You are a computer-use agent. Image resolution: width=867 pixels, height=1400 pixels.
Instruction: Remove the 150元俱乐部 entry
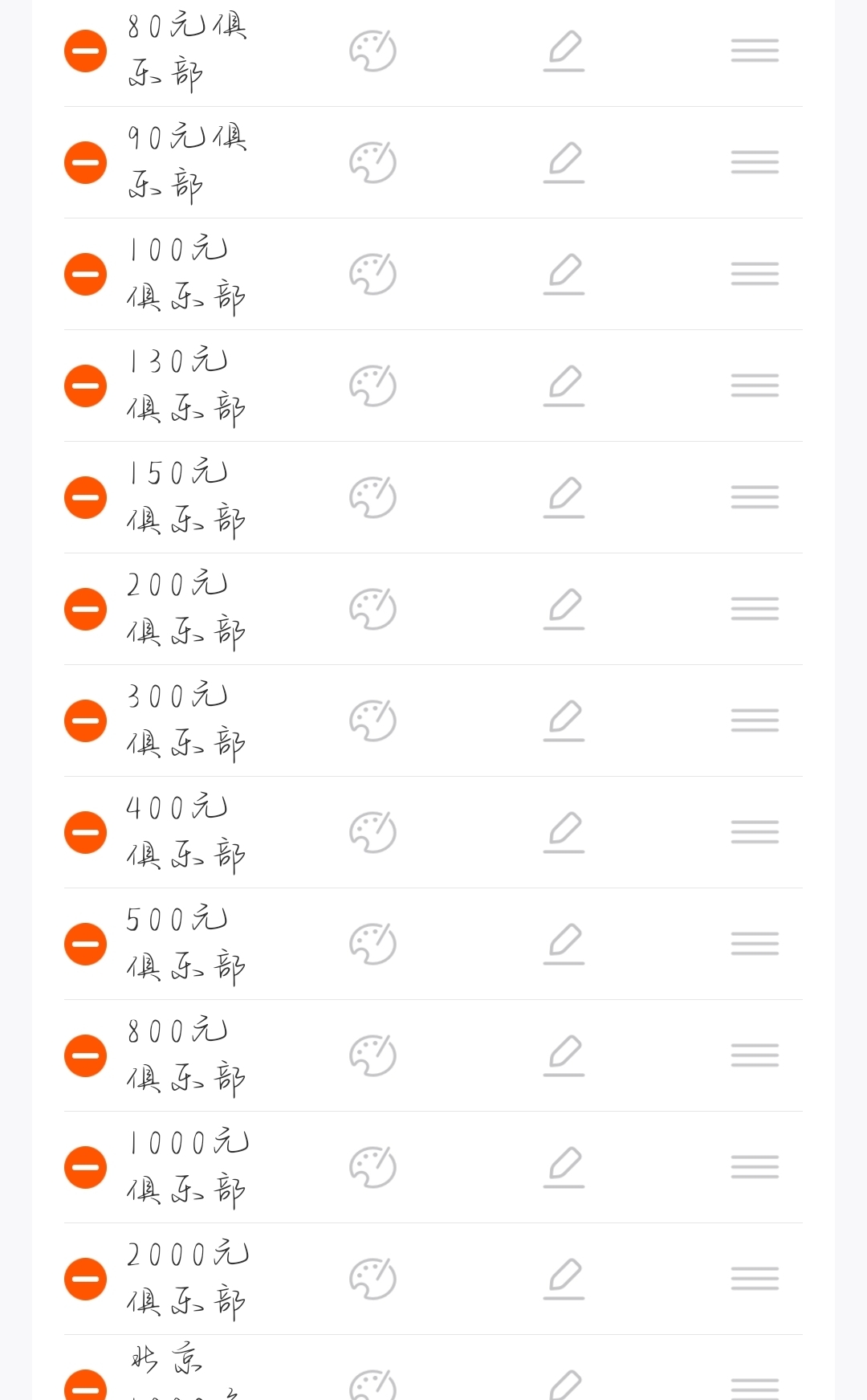point(85,497)
